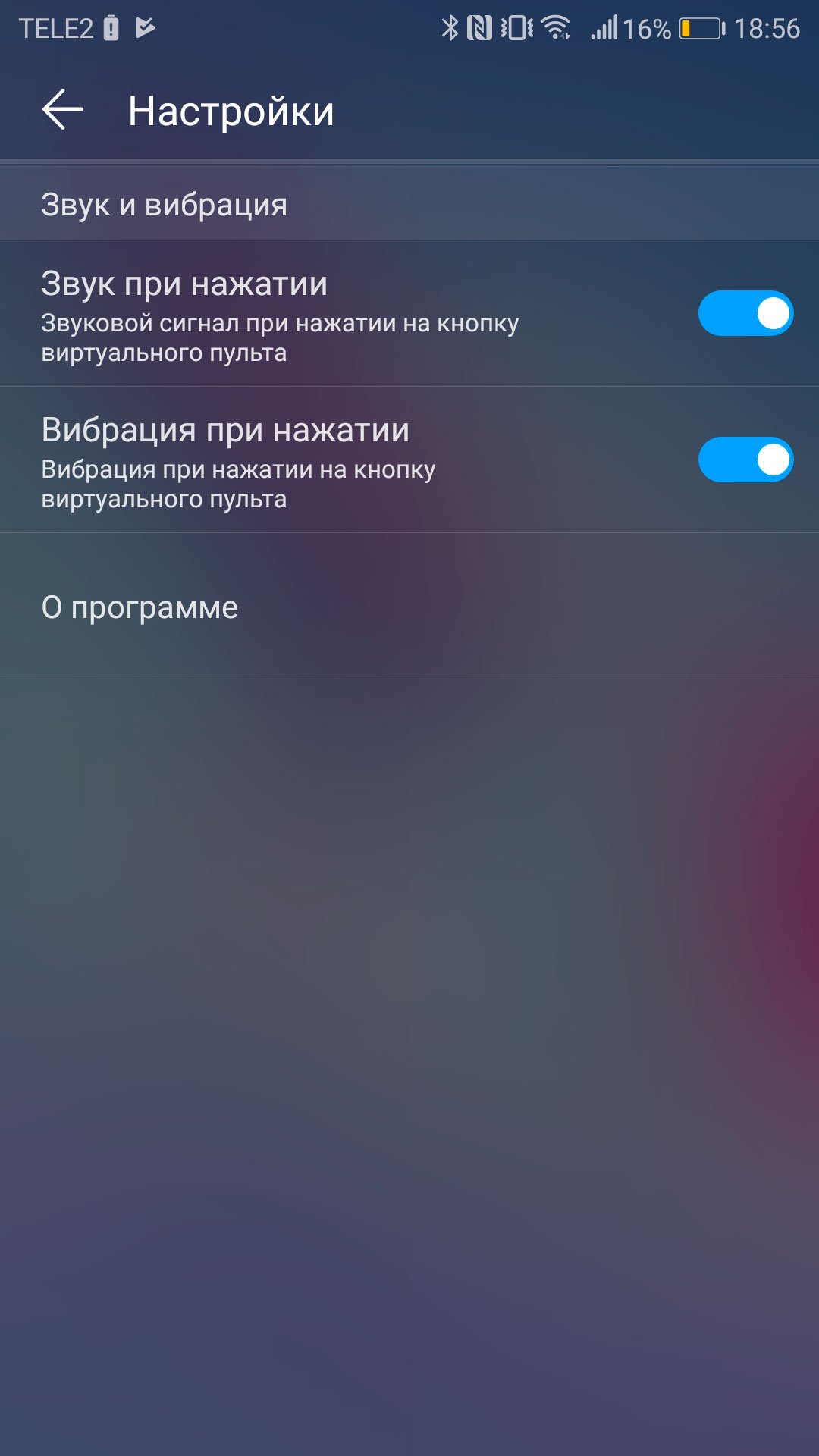Open the О программе row

[x=409, y=607]
